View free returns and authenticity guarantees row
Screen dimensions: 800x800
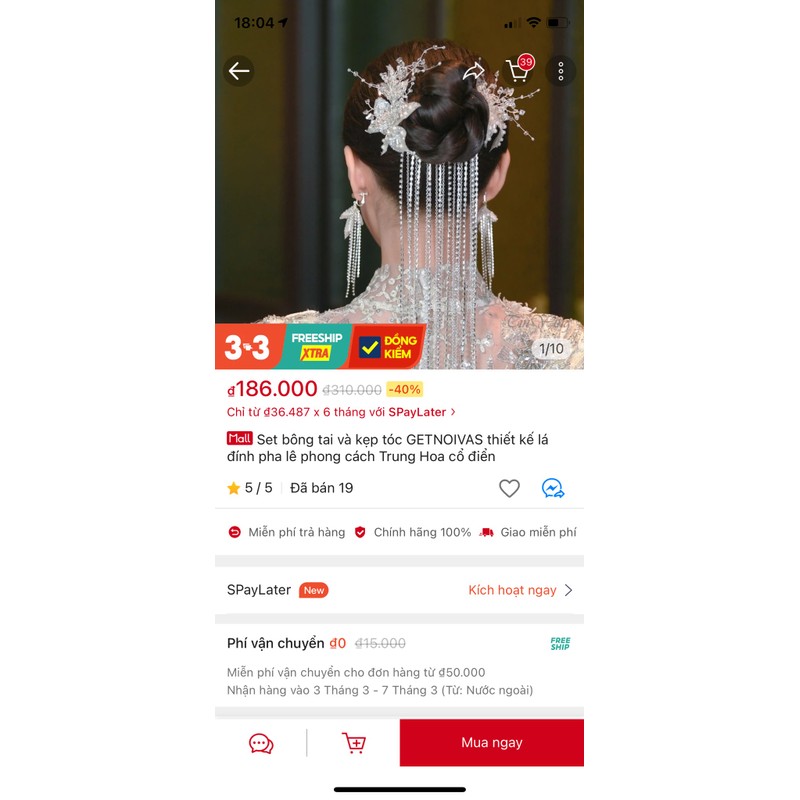399,532
